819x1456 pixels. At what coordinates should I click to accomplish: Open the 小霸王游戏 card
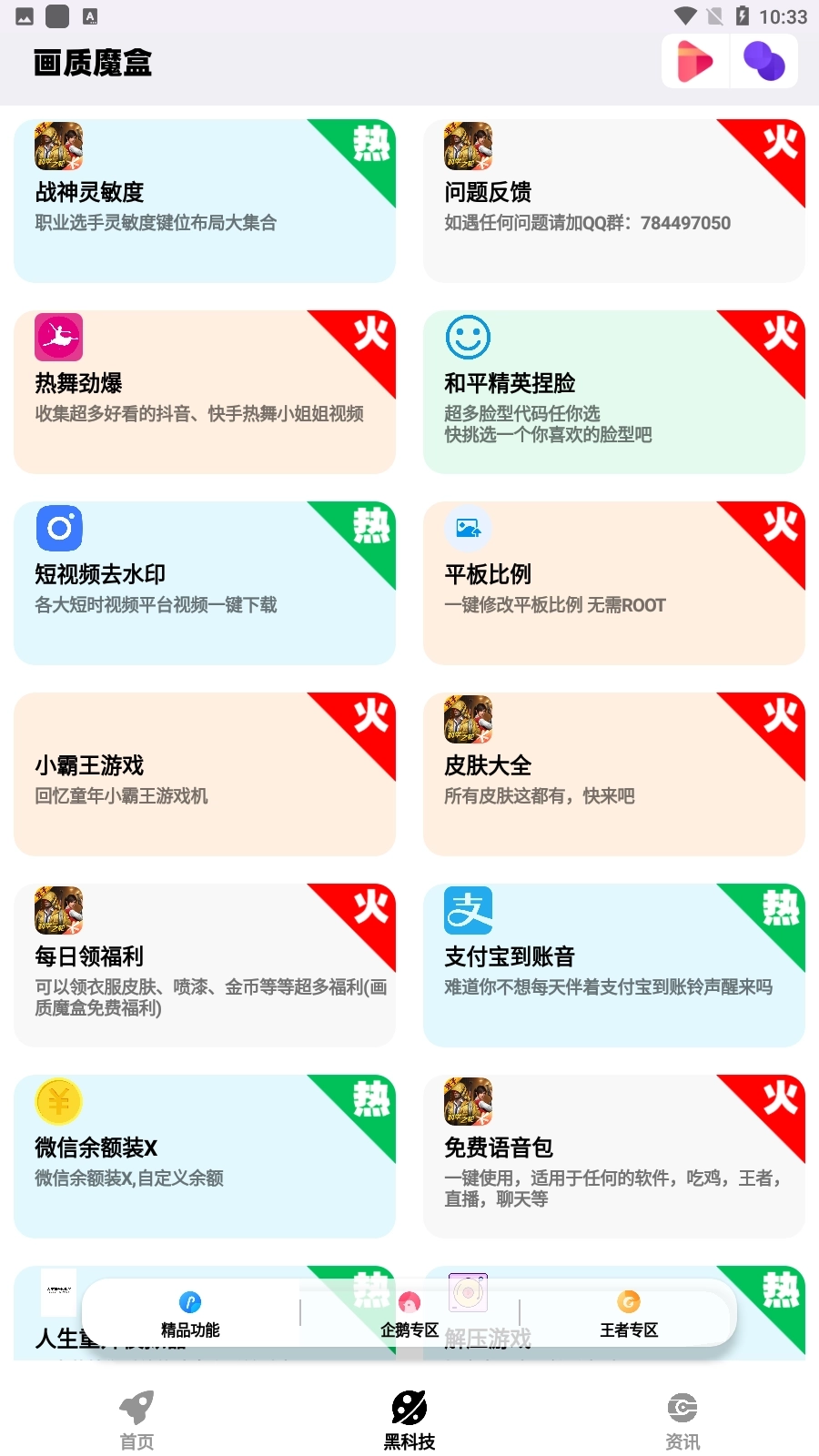tap(205, 774)
